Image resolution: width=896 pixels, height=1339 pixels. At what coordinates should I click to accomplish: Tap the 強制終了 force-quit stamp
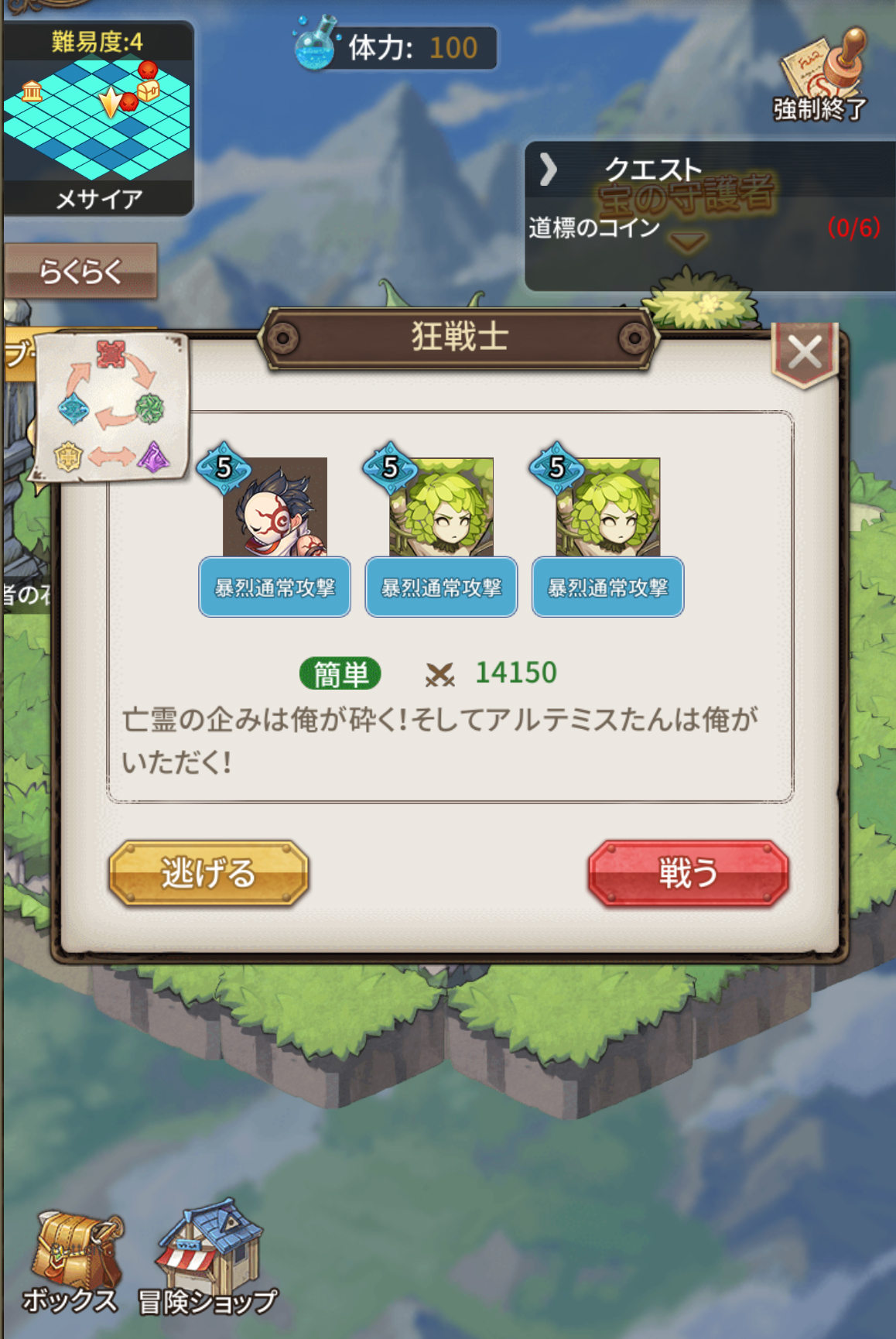tap(820, 76)
